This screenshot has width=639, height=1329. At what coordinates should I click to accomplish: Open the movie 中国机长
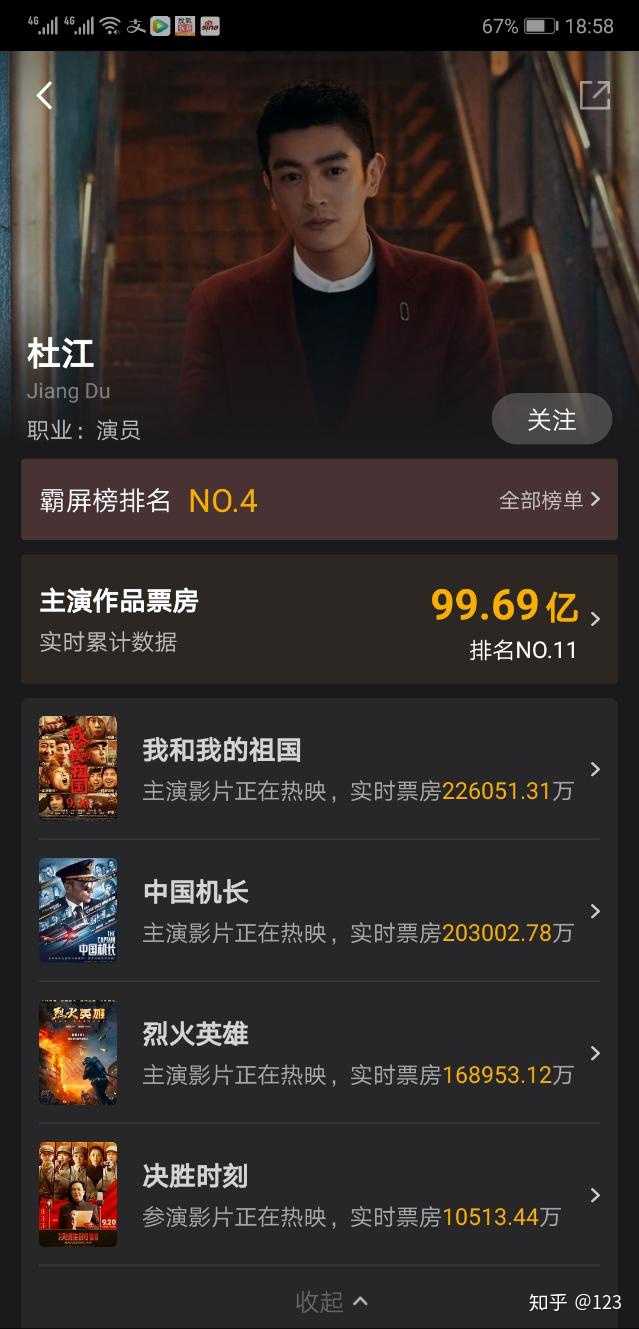coord(319,910)
